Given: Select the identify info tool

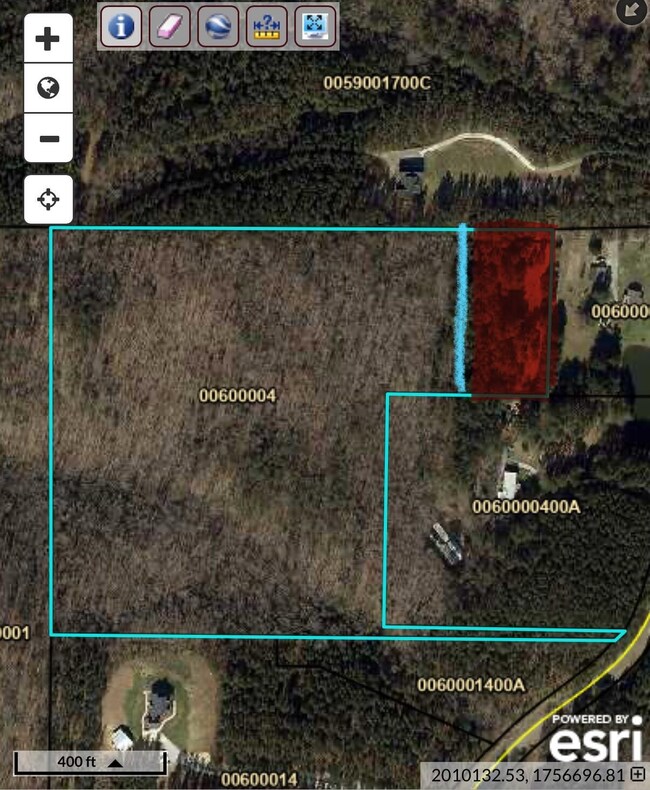Looking at the screenshot, I should 121,27.
